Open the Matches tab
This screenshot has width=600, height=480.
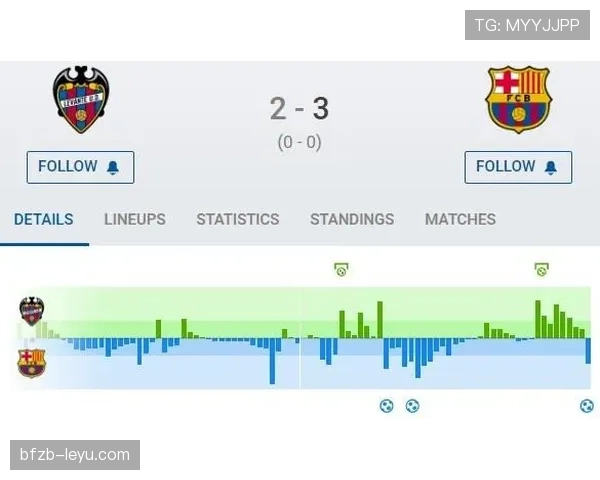(460, 219)
